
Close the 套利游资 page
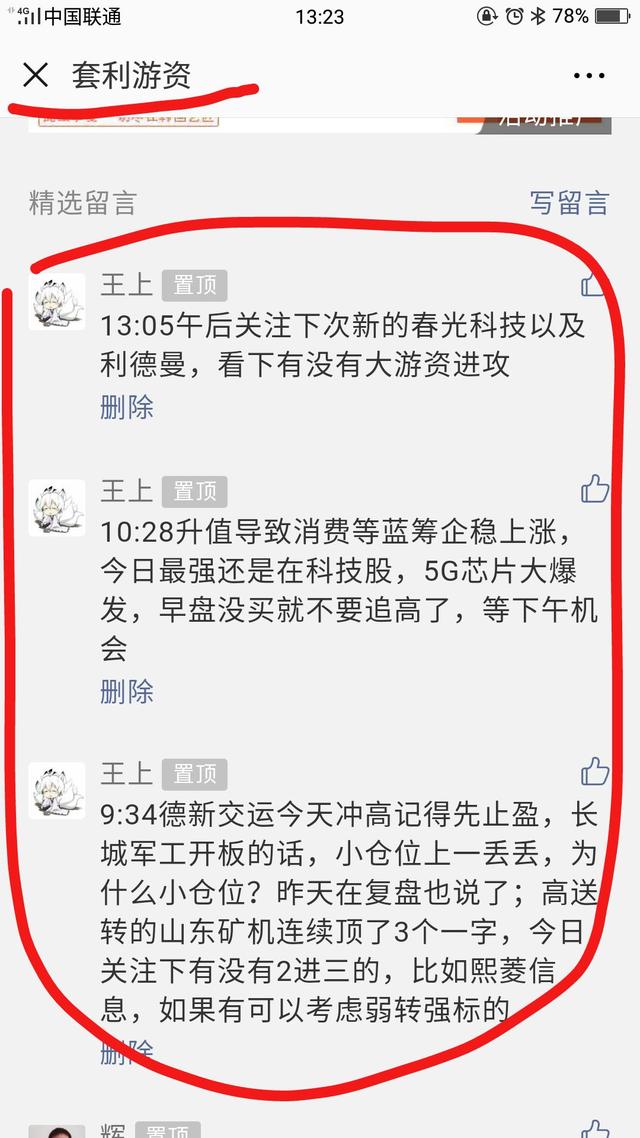pos(35,75)
